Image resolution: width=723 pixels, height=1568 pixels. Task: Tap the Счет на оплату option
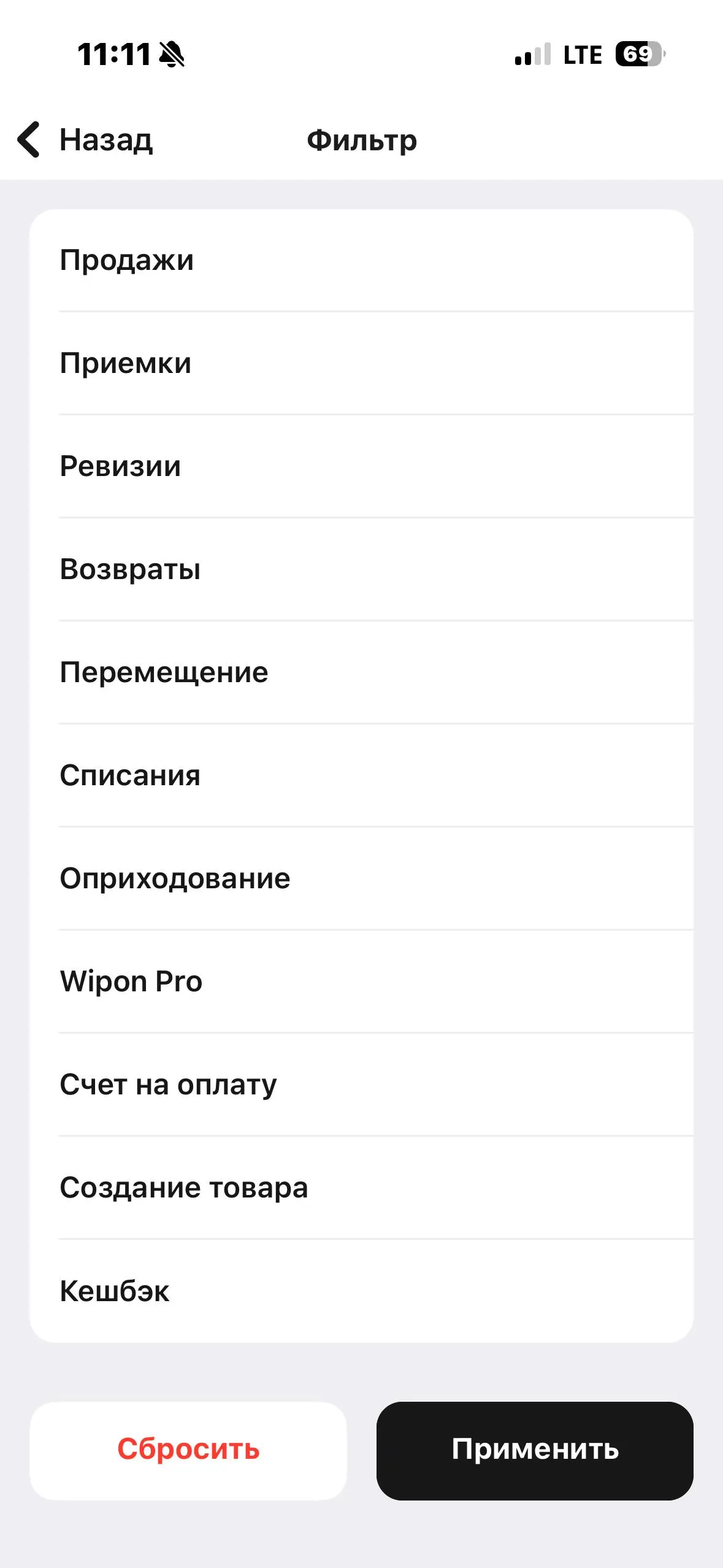point(362,1085)
